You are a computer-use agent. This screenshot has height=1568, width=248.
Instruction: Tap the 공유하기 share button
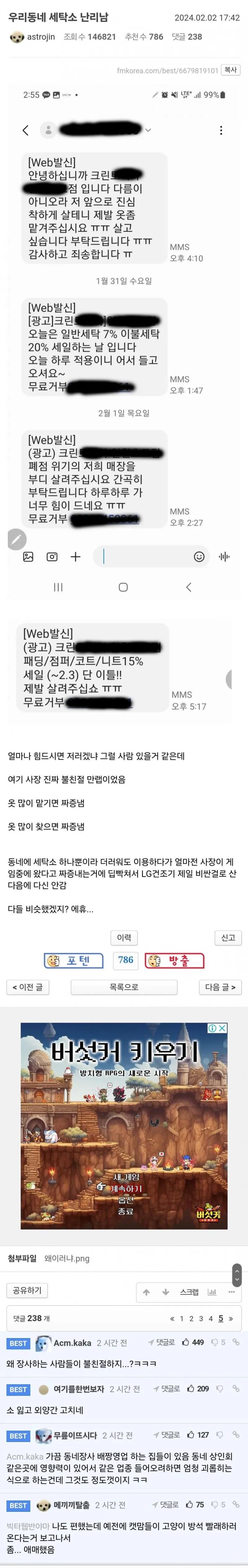pyautogui.click(x=27, y=1290)
